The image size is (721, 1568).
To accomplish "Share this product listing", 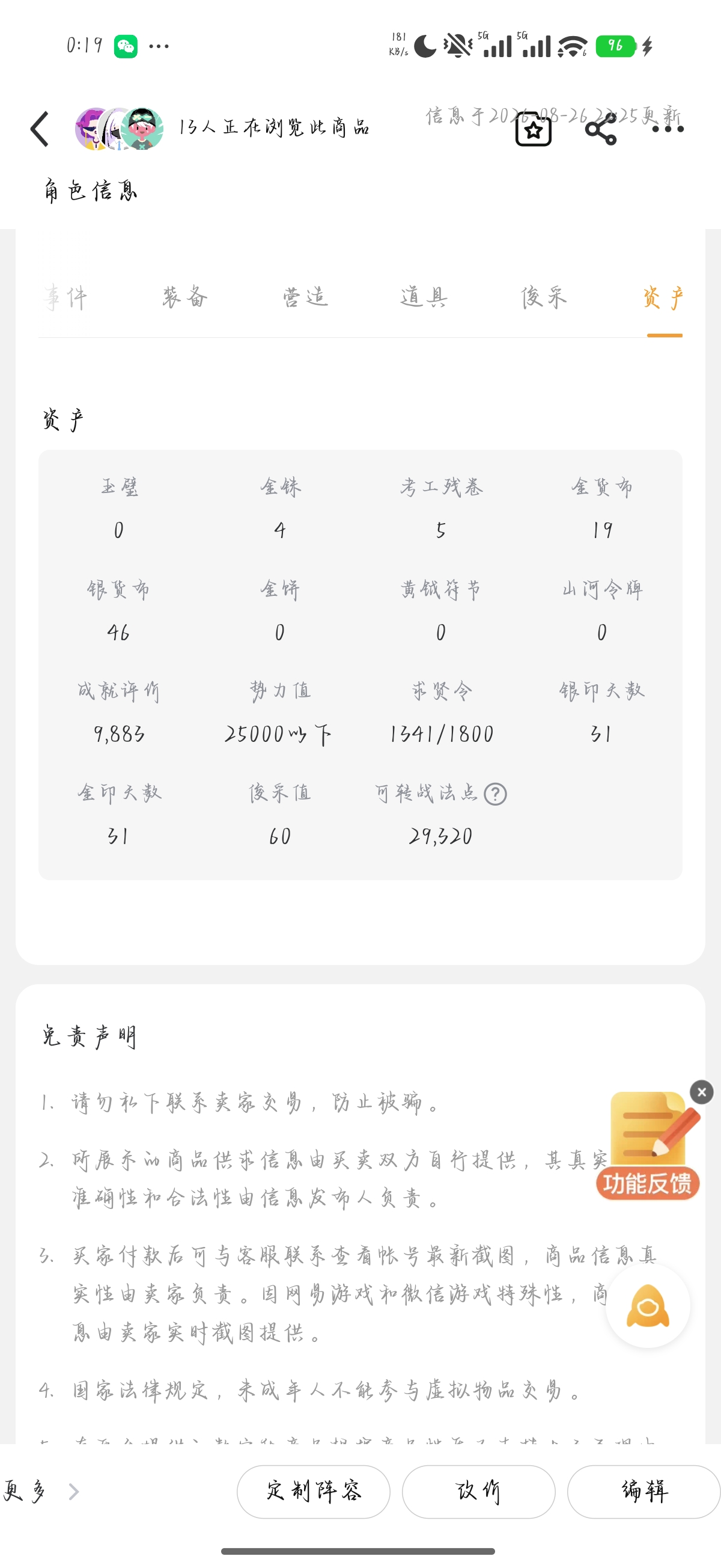I will pyautogui.click(x=600, y=129).
